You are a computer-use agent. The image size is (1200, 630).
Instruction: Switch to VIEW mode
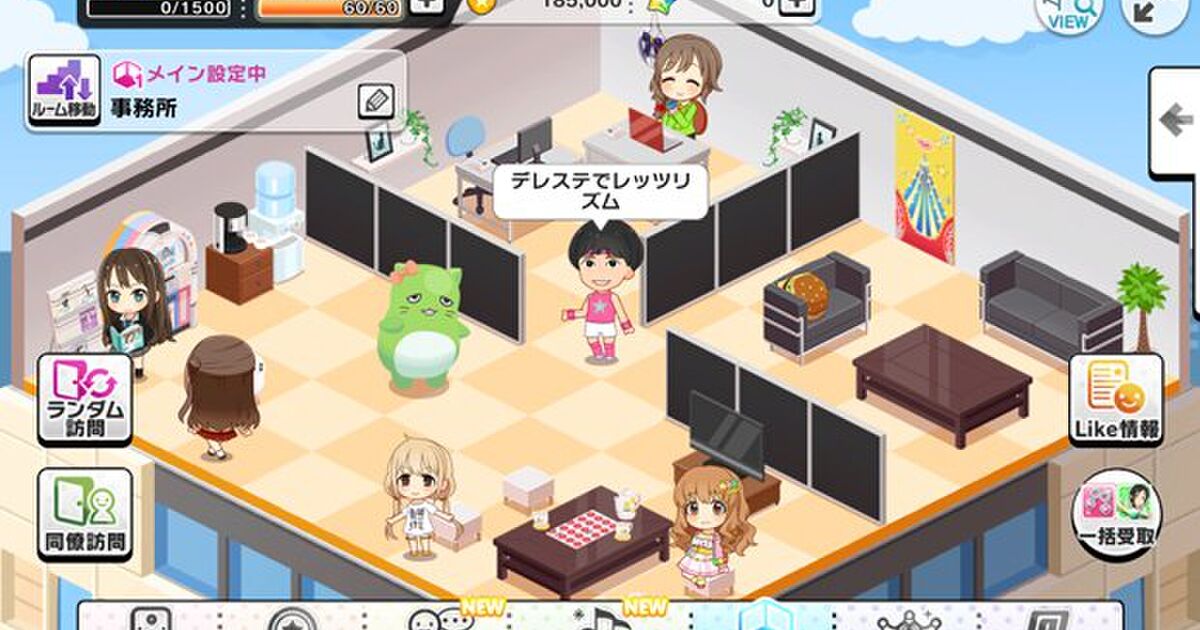pos(1068,12)
